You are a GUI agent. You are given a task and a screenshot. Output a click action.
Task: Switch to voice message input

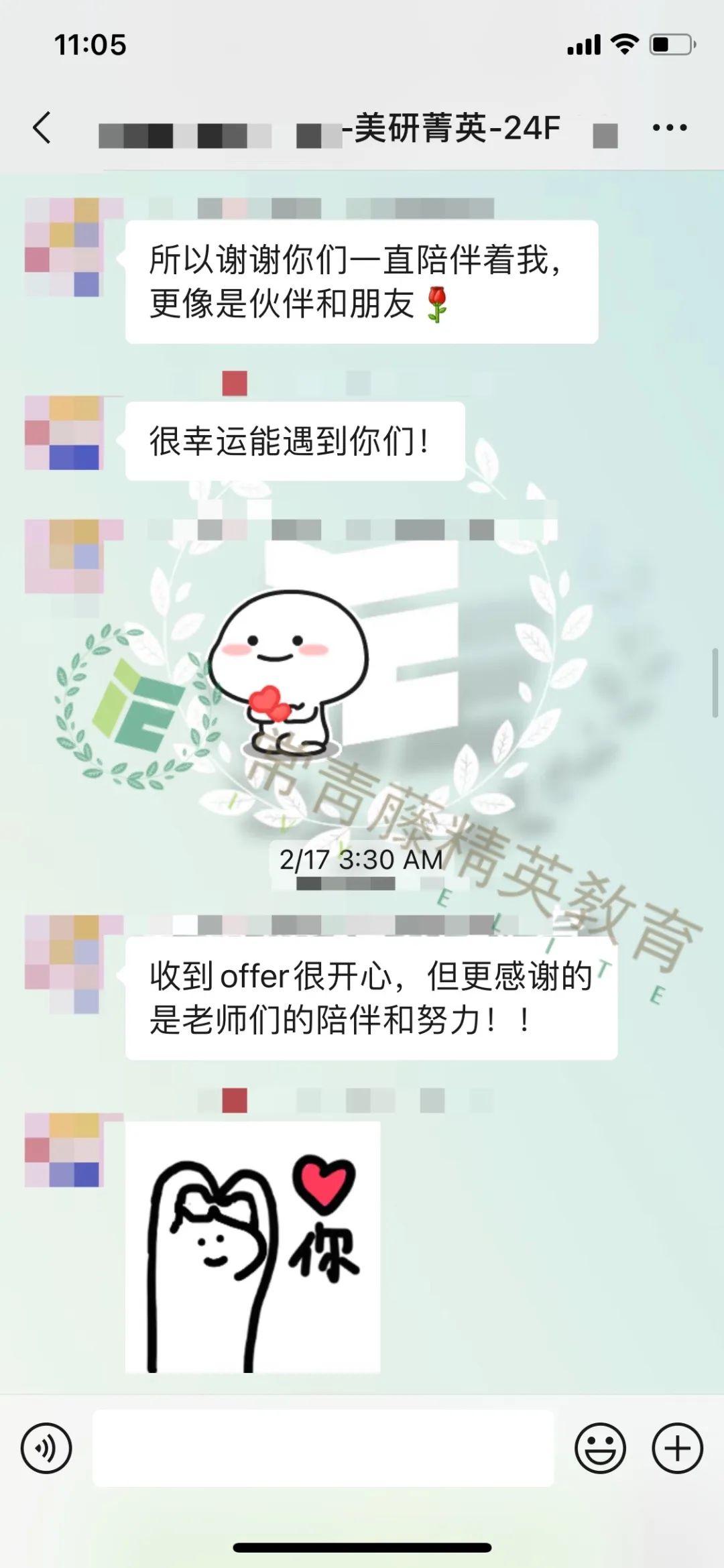coord(46,1448)
